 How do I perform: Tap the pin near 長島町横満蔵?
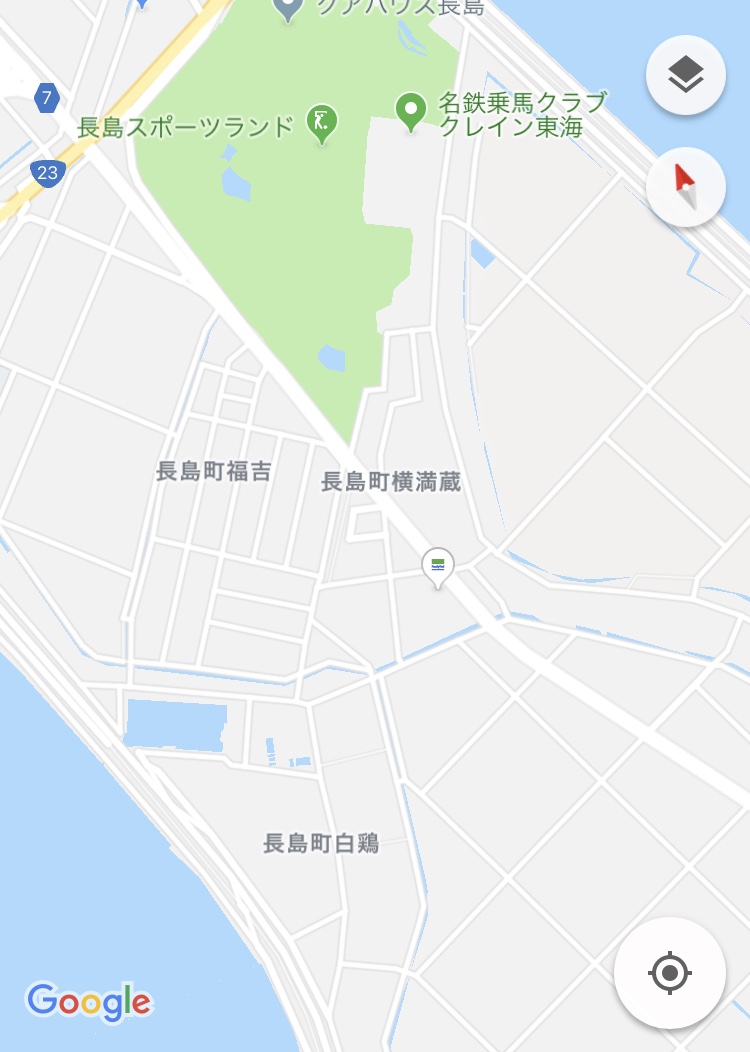(437, 567)
